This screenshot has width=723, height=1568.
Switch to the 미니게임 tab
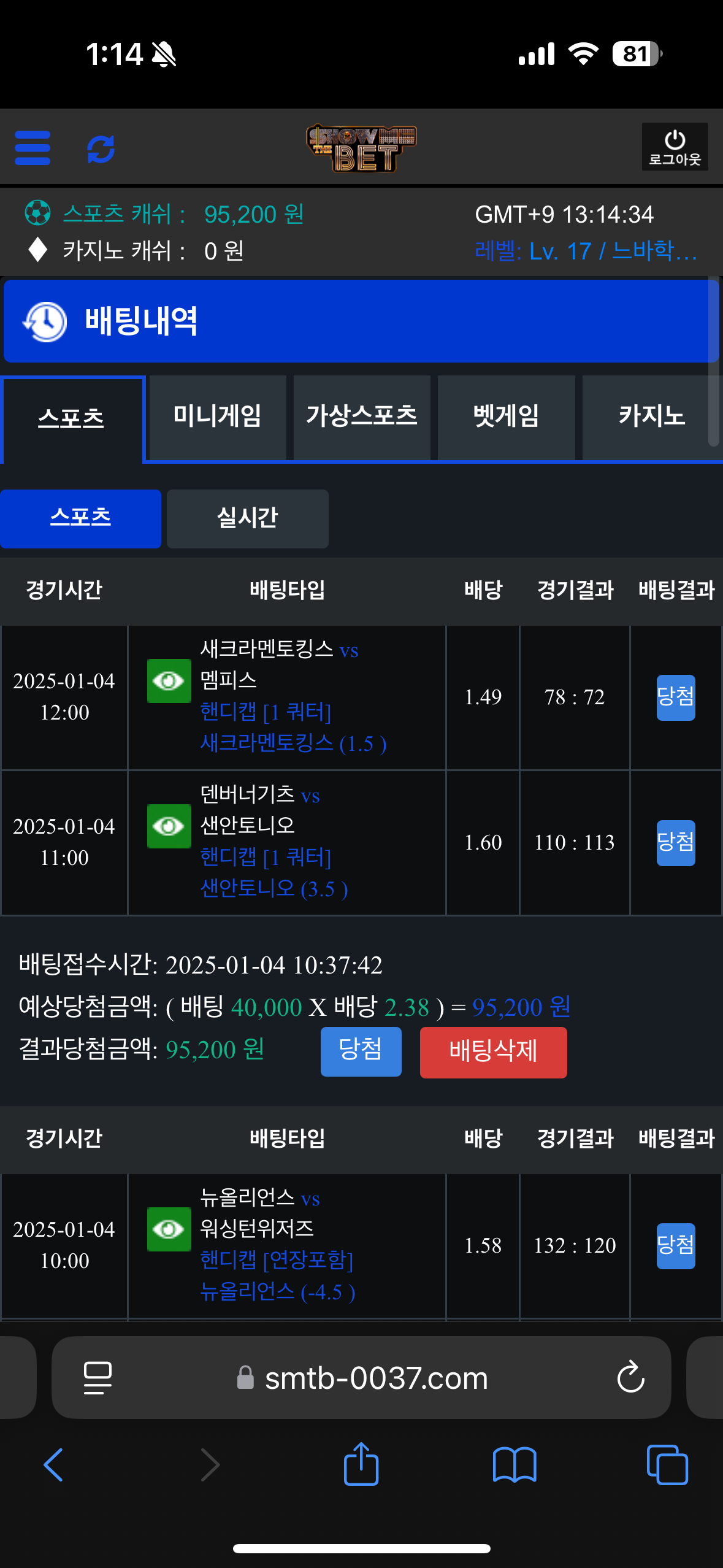pyautogui.click(x=217, y=417)
